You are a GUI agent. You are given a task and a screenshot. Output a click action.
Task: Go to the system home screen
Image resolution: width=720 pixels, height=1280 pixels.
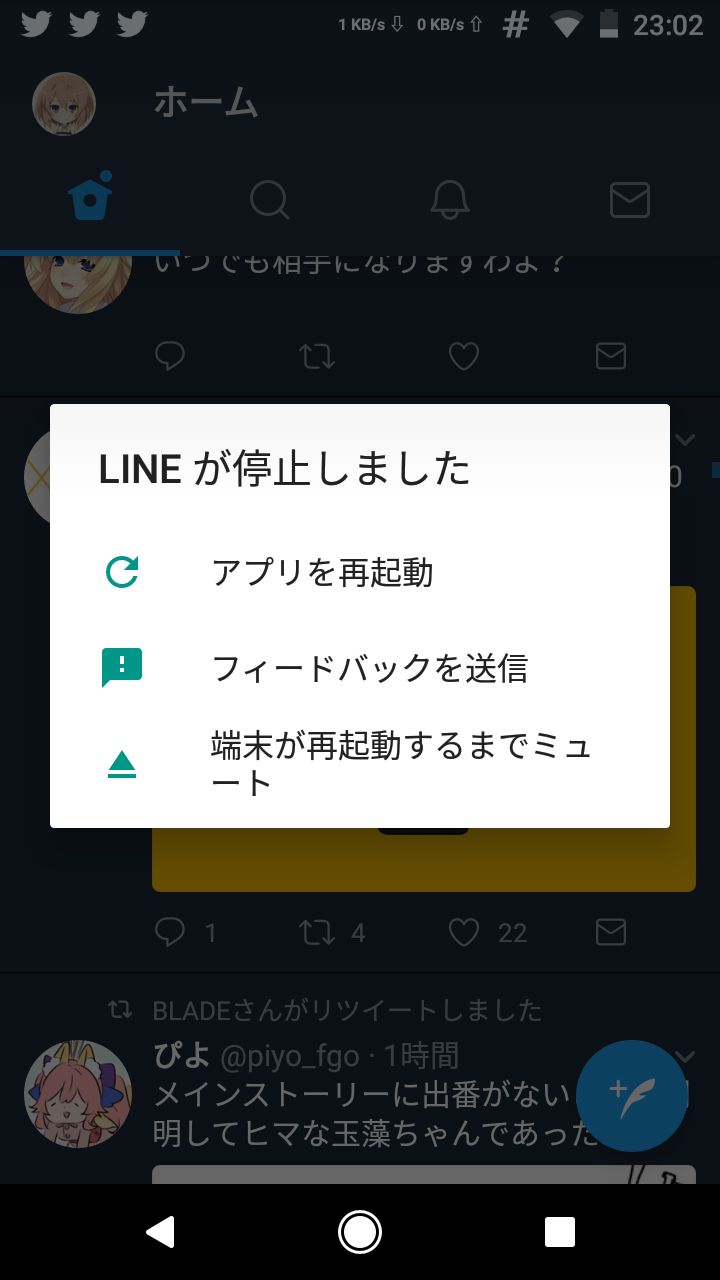tap(360, 1231)
